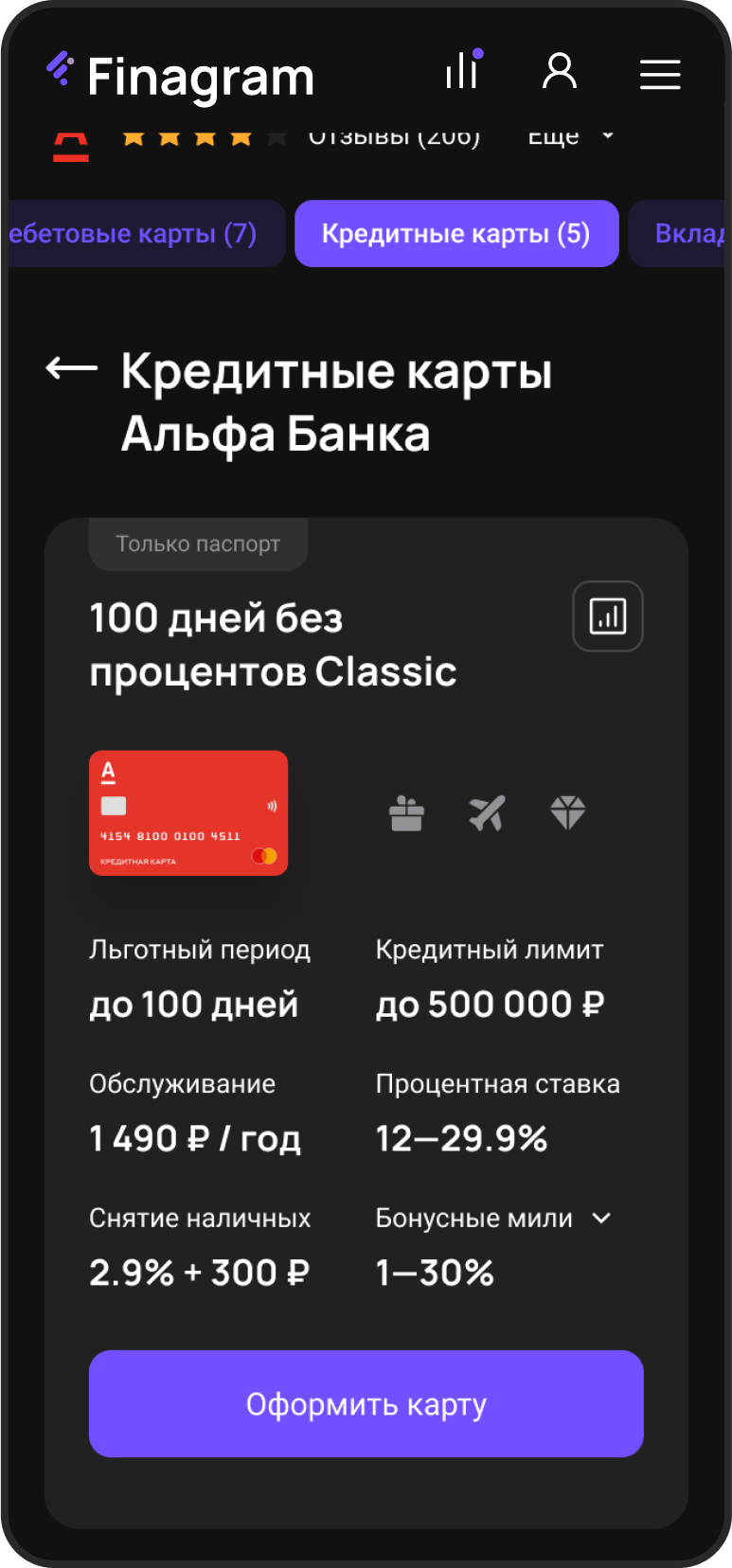Select the Кредитные карты (5) tab
This screenshot has width=732, height=1568.
click(x=456, y=234)
